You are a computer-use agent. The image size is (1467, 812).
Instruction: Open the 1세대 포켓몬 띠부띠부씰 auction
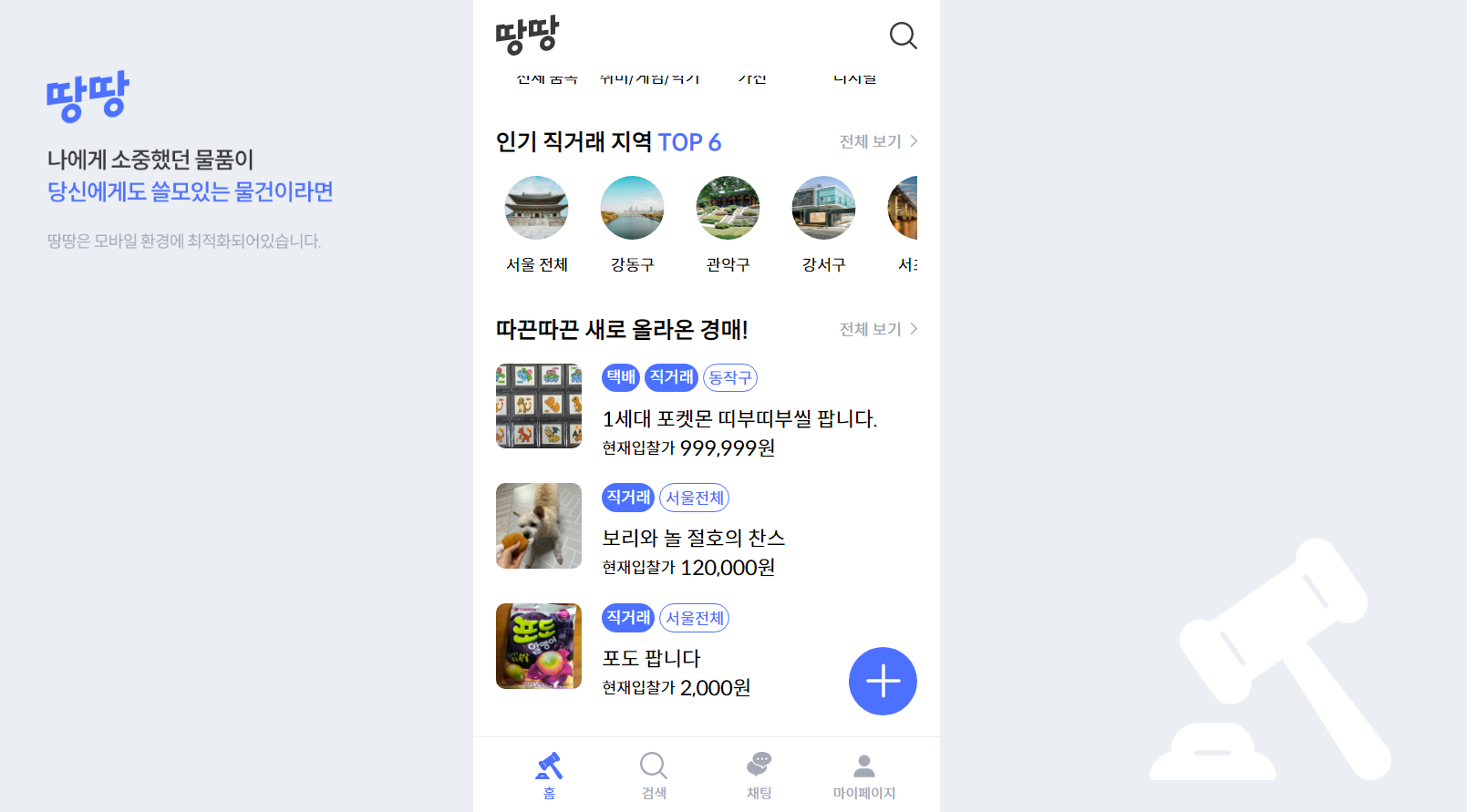pyautogui.click(x=739, y=418)
